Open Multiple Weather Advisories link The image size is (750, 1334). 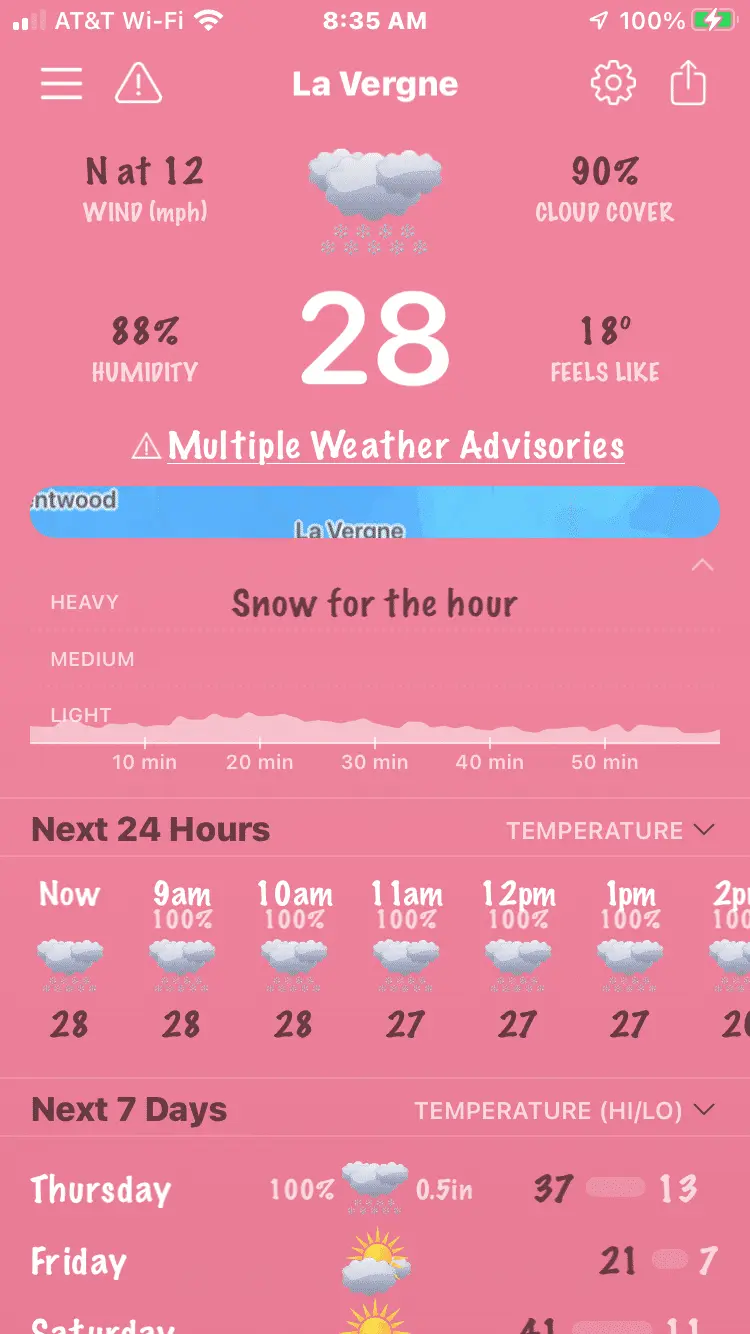pyautogui.click(x=396, y=446)
